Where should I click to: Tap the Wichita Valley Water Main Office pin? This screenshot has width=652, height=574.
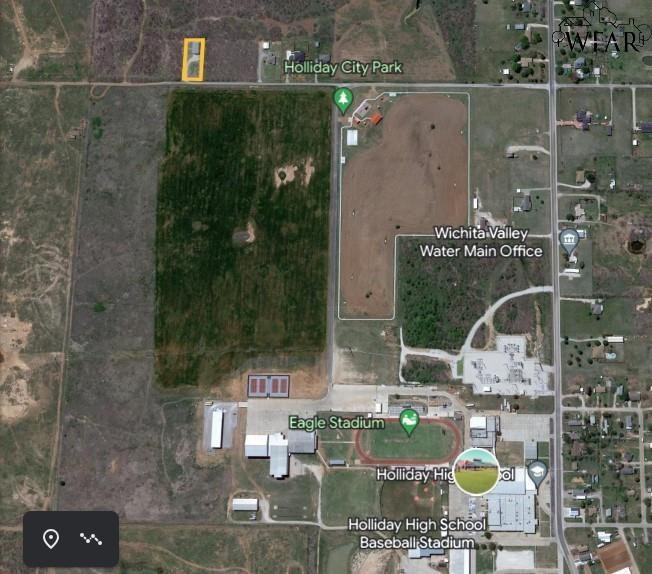569,240
